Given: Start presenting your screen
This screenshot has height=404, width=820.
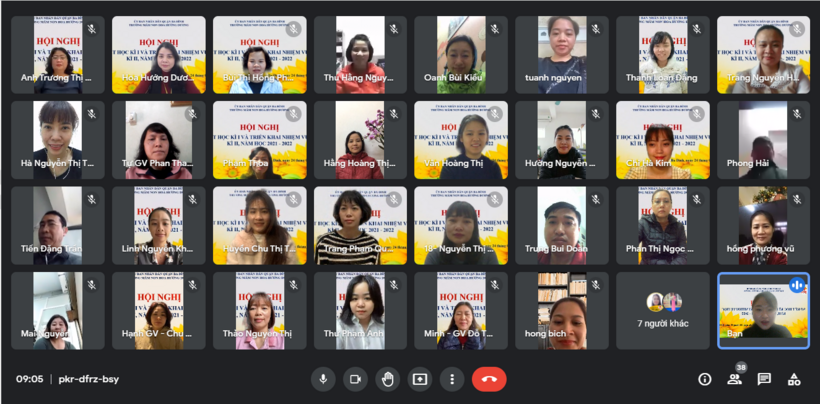Looking at the screenshot, I should click(420, 379).
